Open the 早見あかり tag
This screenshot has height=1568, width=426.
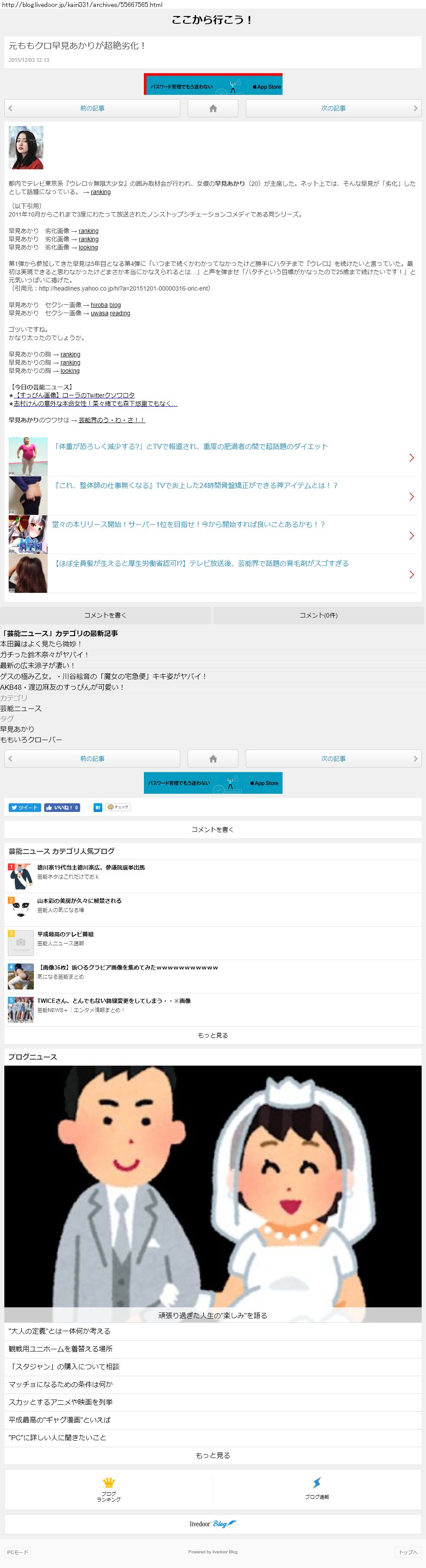pos(17,729)
